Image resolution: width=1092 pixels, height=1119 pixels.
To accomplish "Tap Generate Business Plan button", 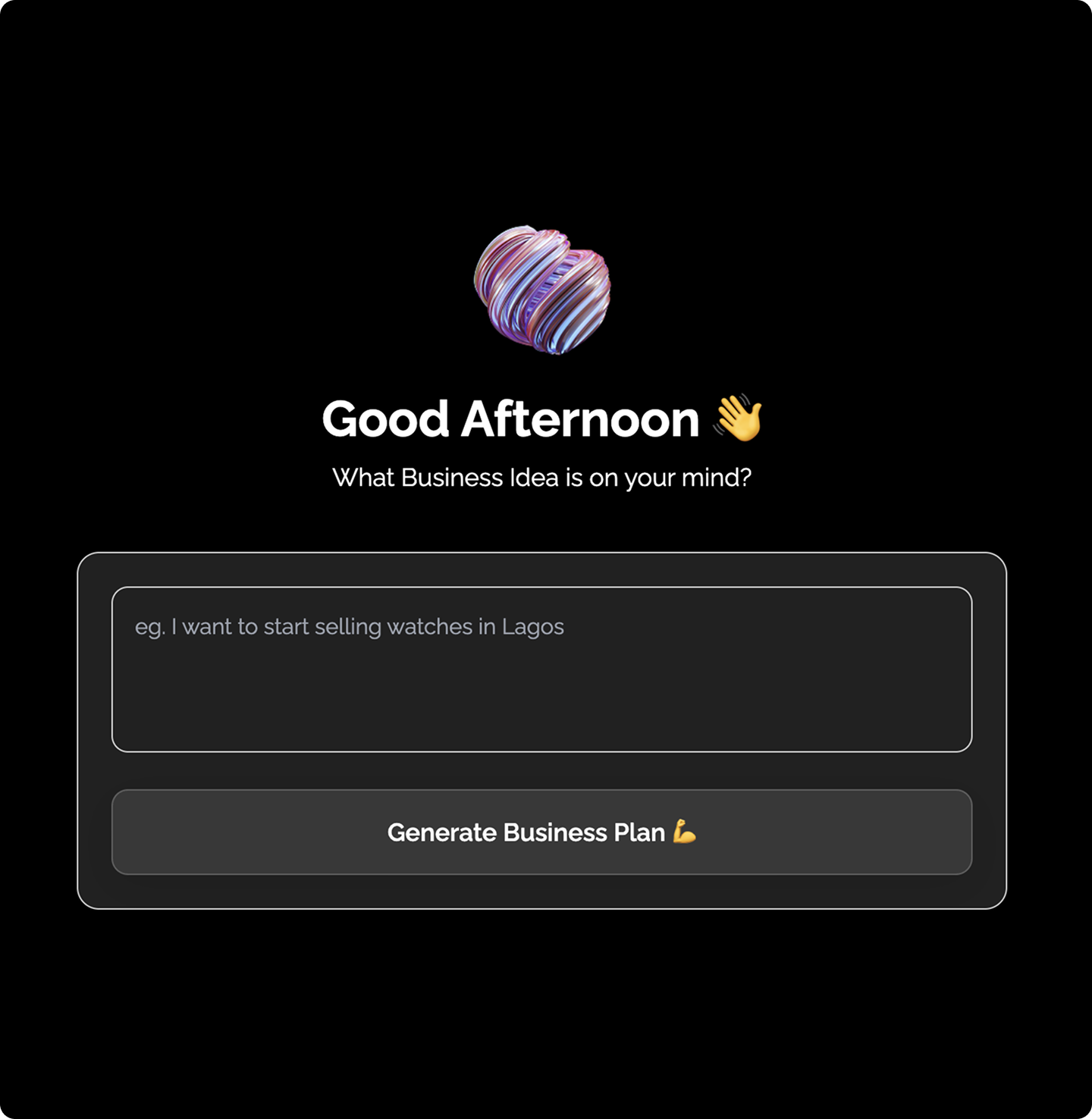I will [541, 832].
